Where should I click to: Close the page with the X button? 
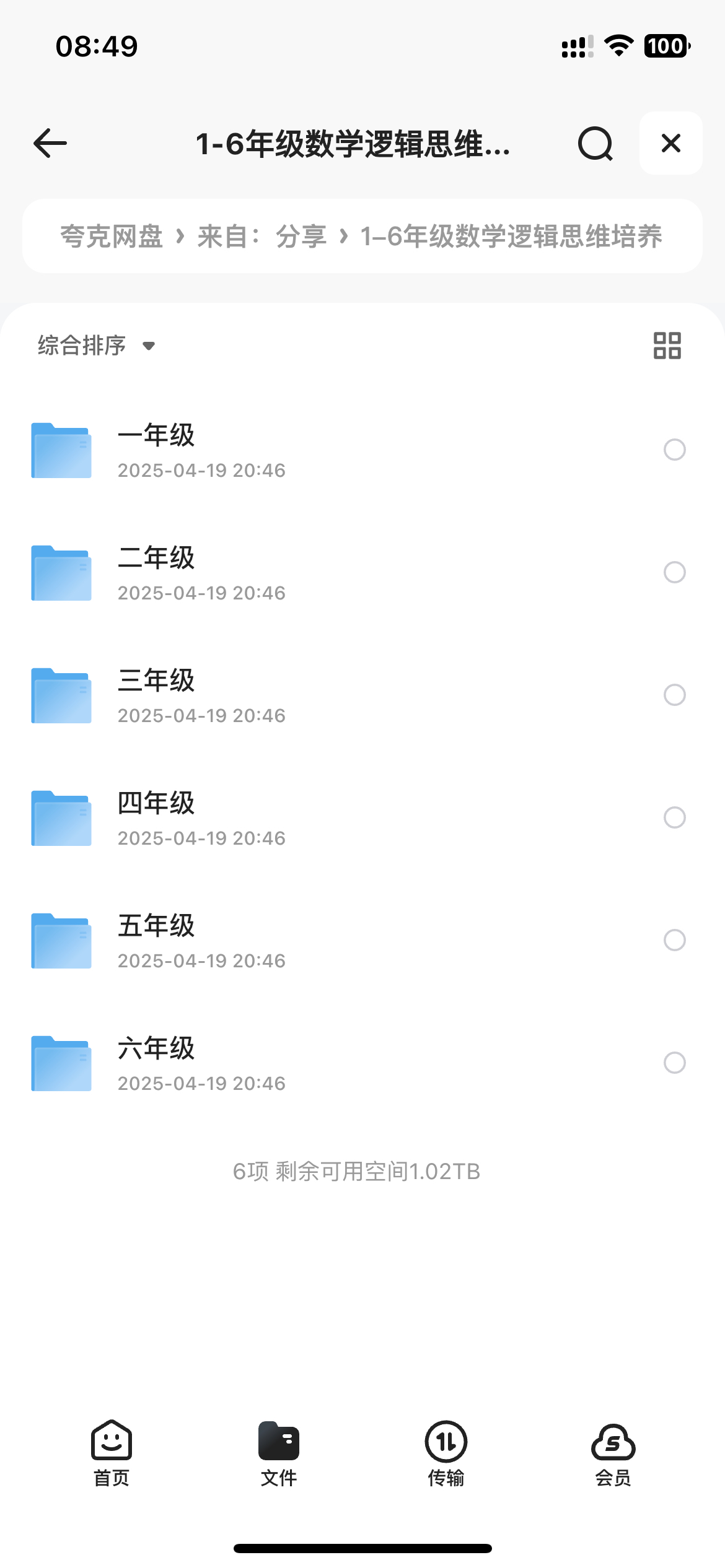[670, 143]
